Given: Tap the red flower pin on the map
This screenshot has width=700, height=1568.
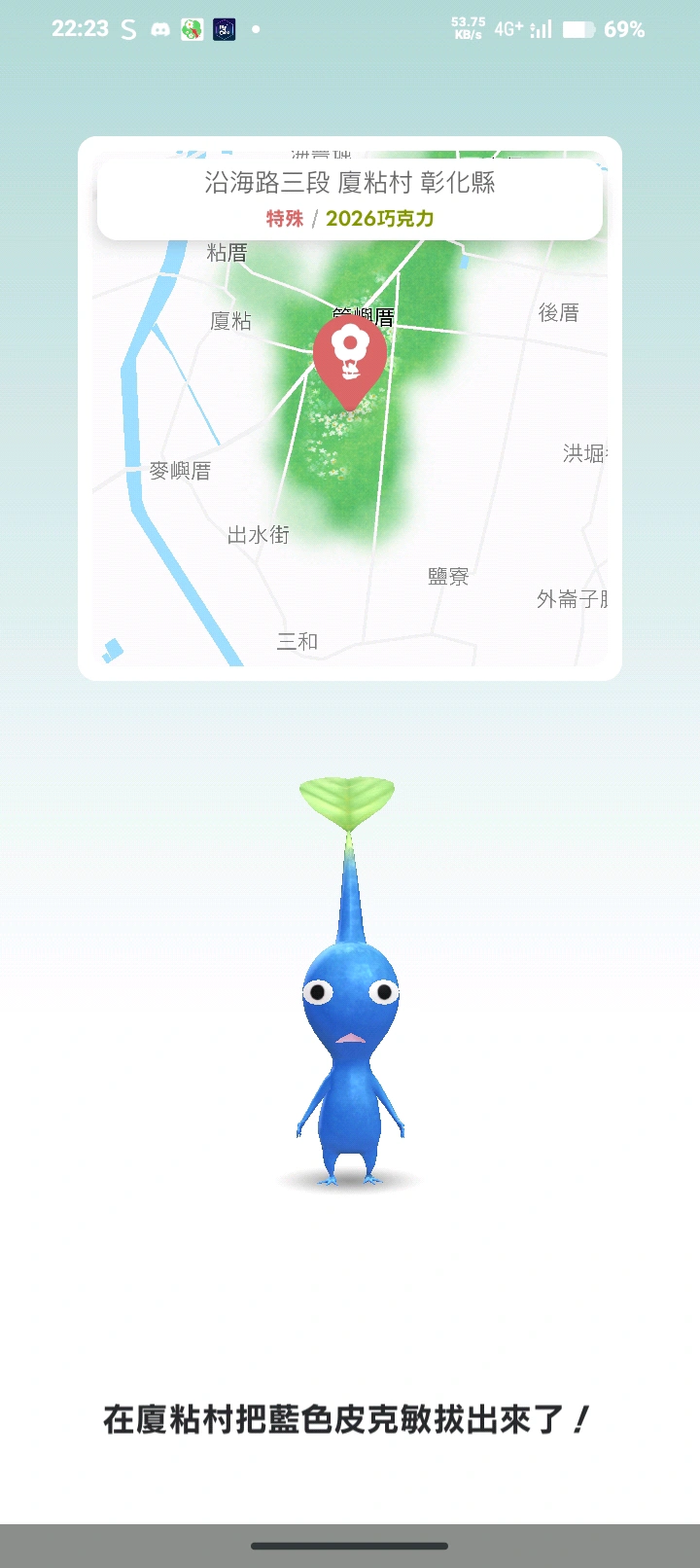Looking at the screenshot, I should (350, 357).
